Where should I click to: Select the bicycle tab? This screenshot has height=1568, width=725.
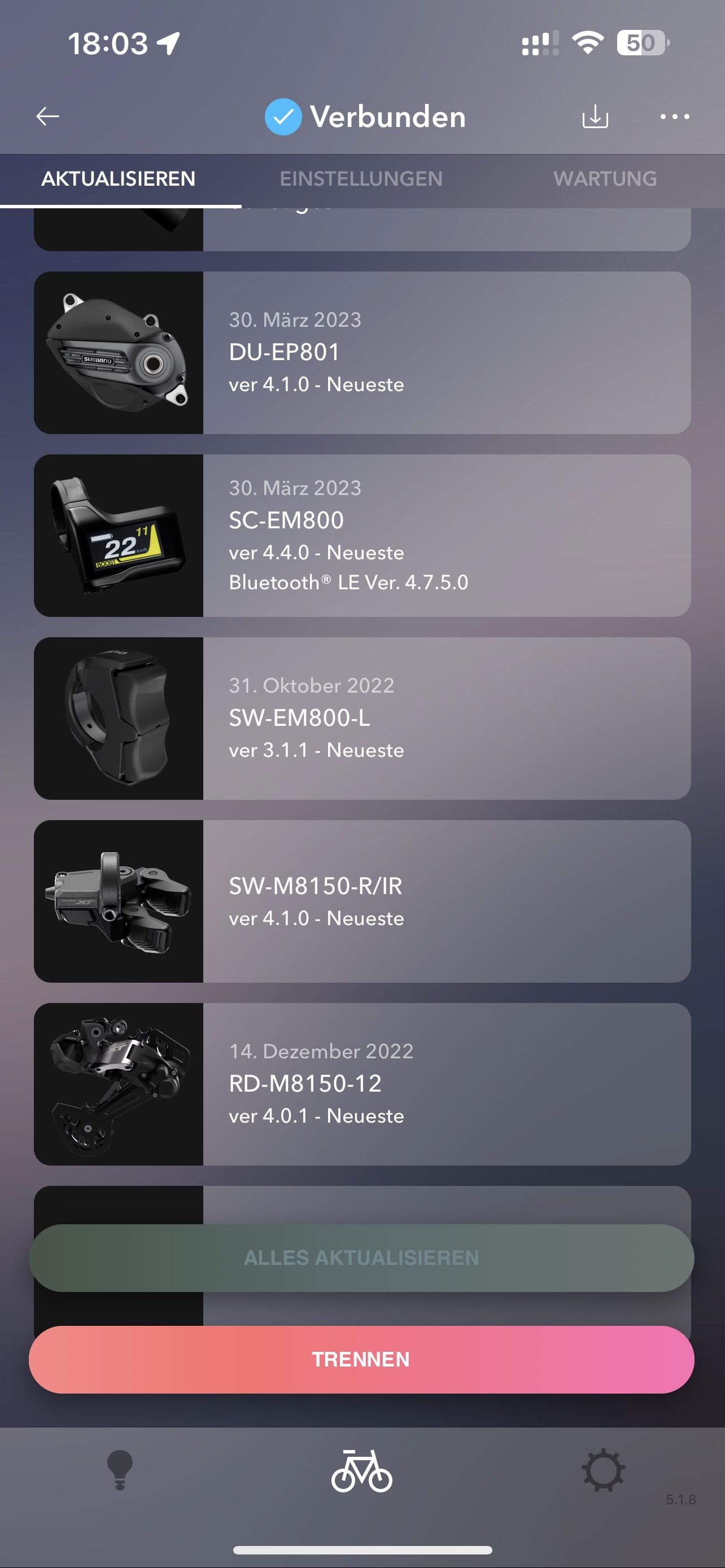pyautogui.click(x=361, y=1470)
